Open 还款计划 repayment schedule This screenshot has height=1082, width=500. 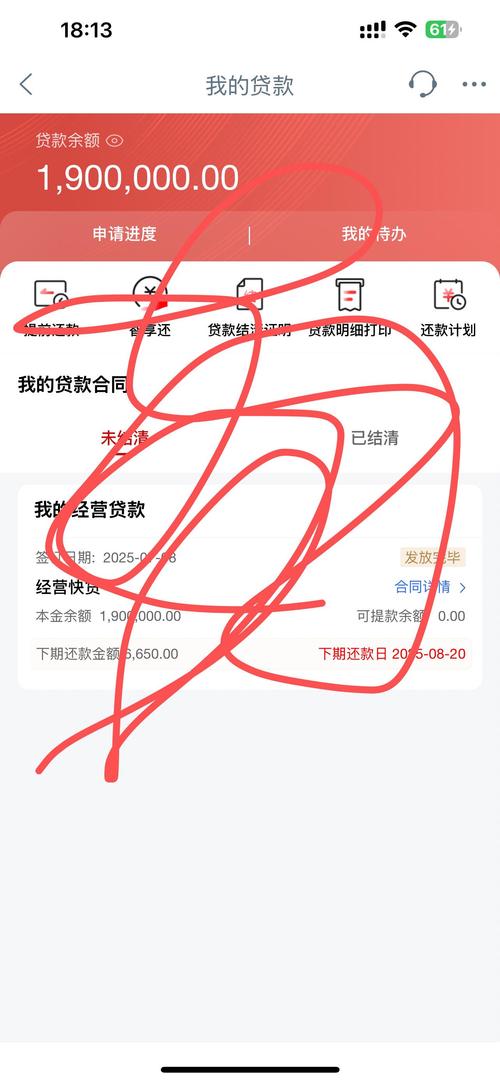(448, 307)
